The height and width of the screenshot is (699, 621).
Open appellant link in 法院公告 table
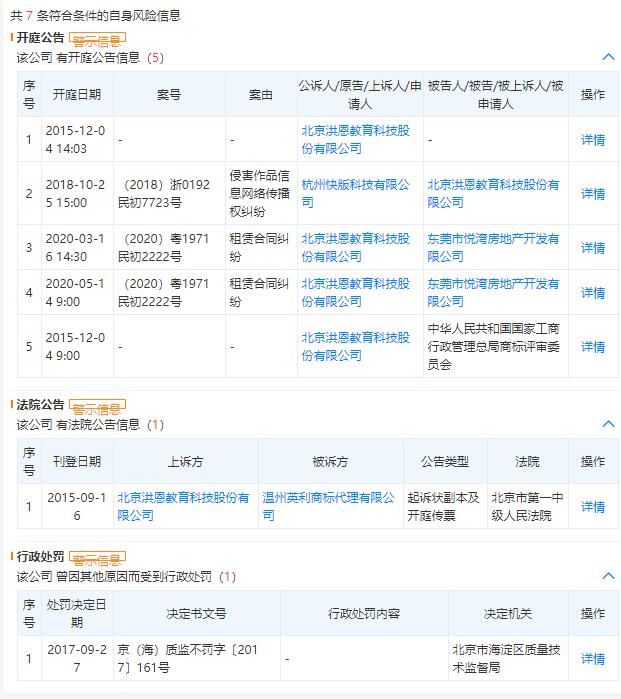coord(183,506)
